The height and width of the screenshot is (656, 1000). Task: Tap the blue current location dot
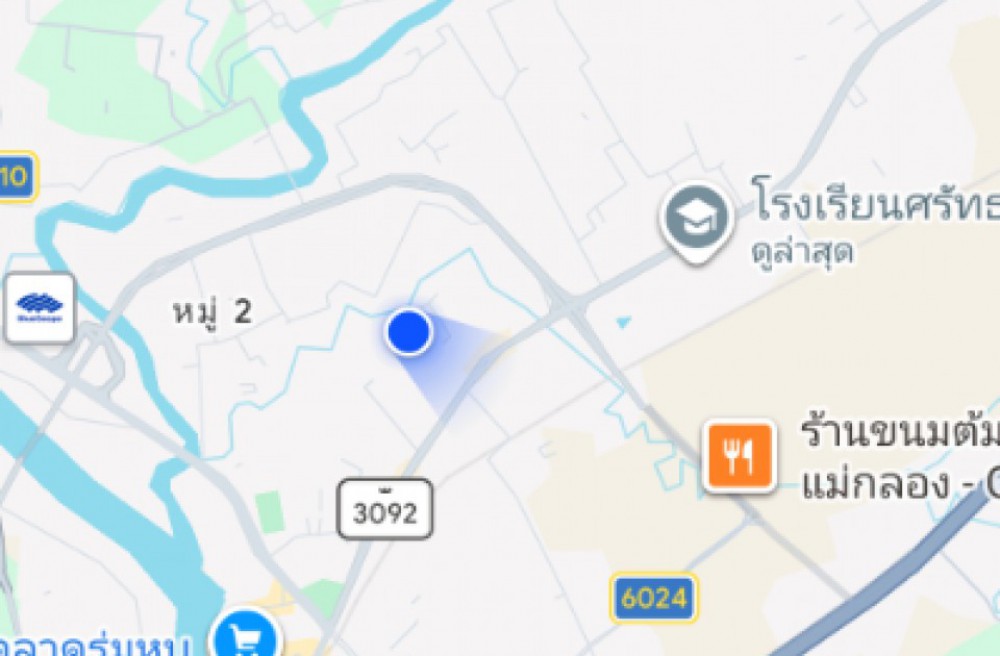tap(409, 332)
